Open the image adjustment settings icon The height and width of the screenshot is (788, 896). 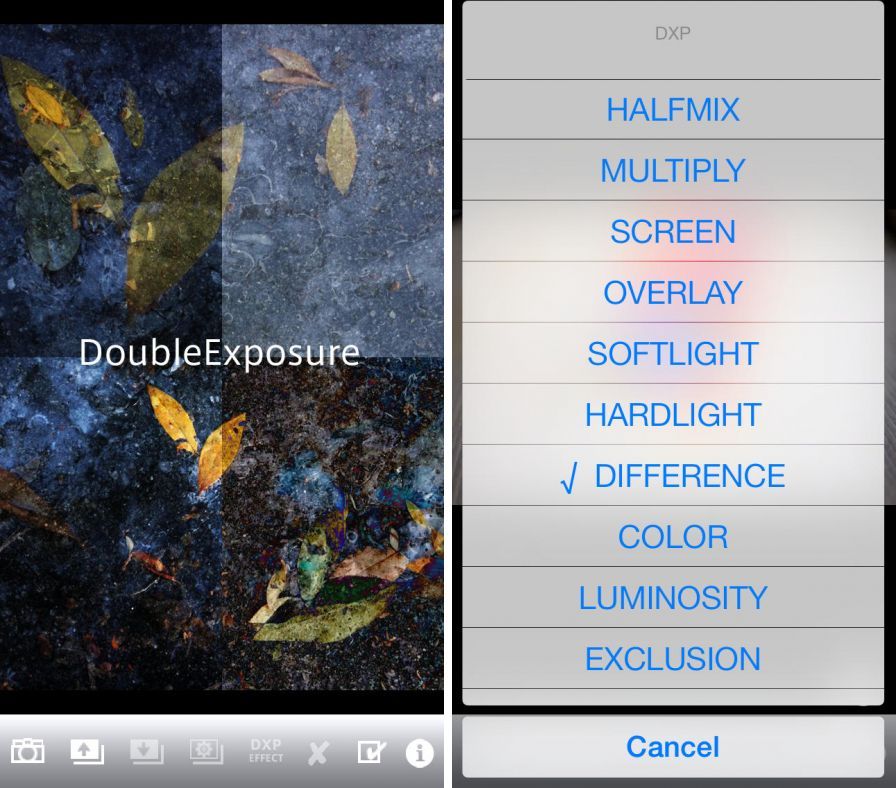206,751
